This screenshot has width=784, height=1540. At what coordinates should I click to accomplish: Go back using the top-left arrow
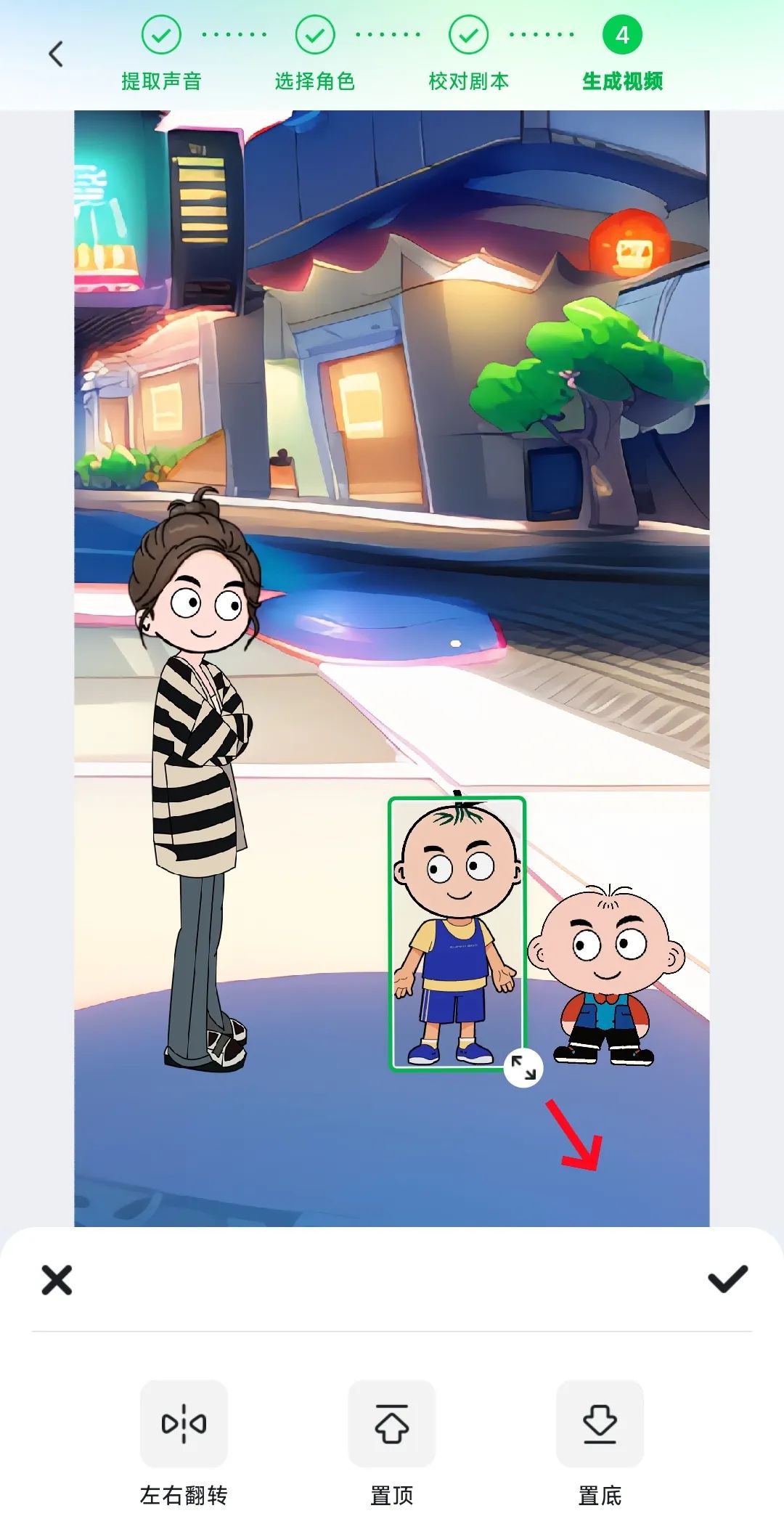[56, 54]
